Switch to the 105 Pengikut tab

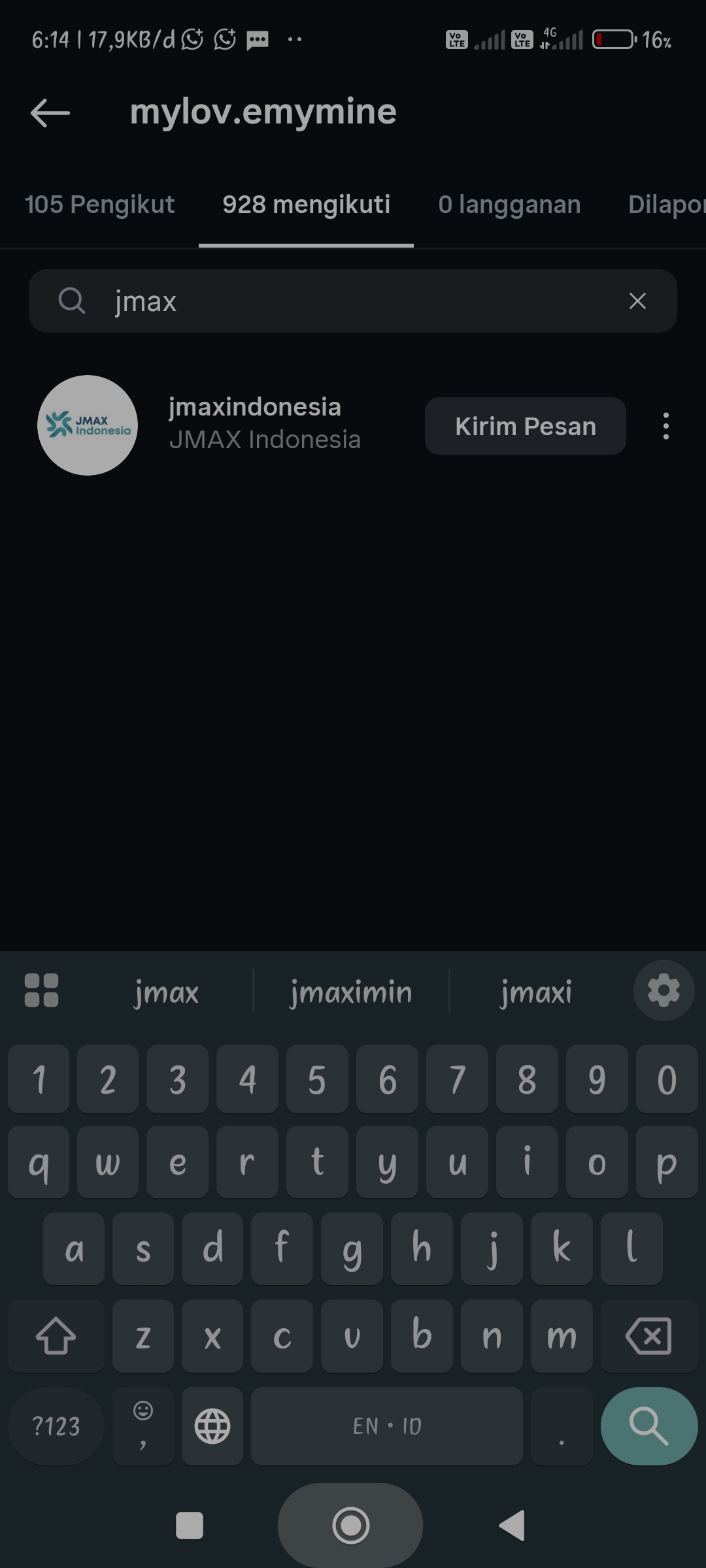tap(99, 204)
